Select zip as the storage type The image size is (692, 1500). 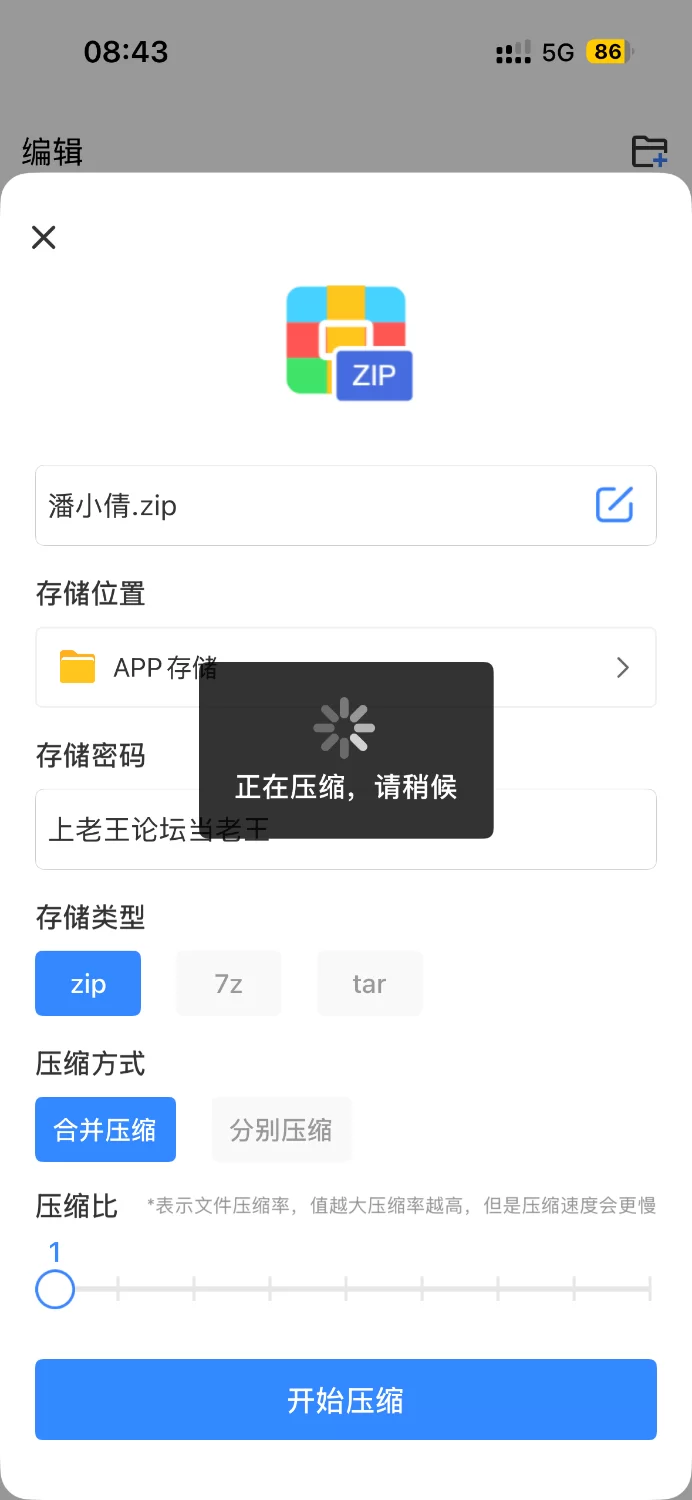(x=88, y=983)
